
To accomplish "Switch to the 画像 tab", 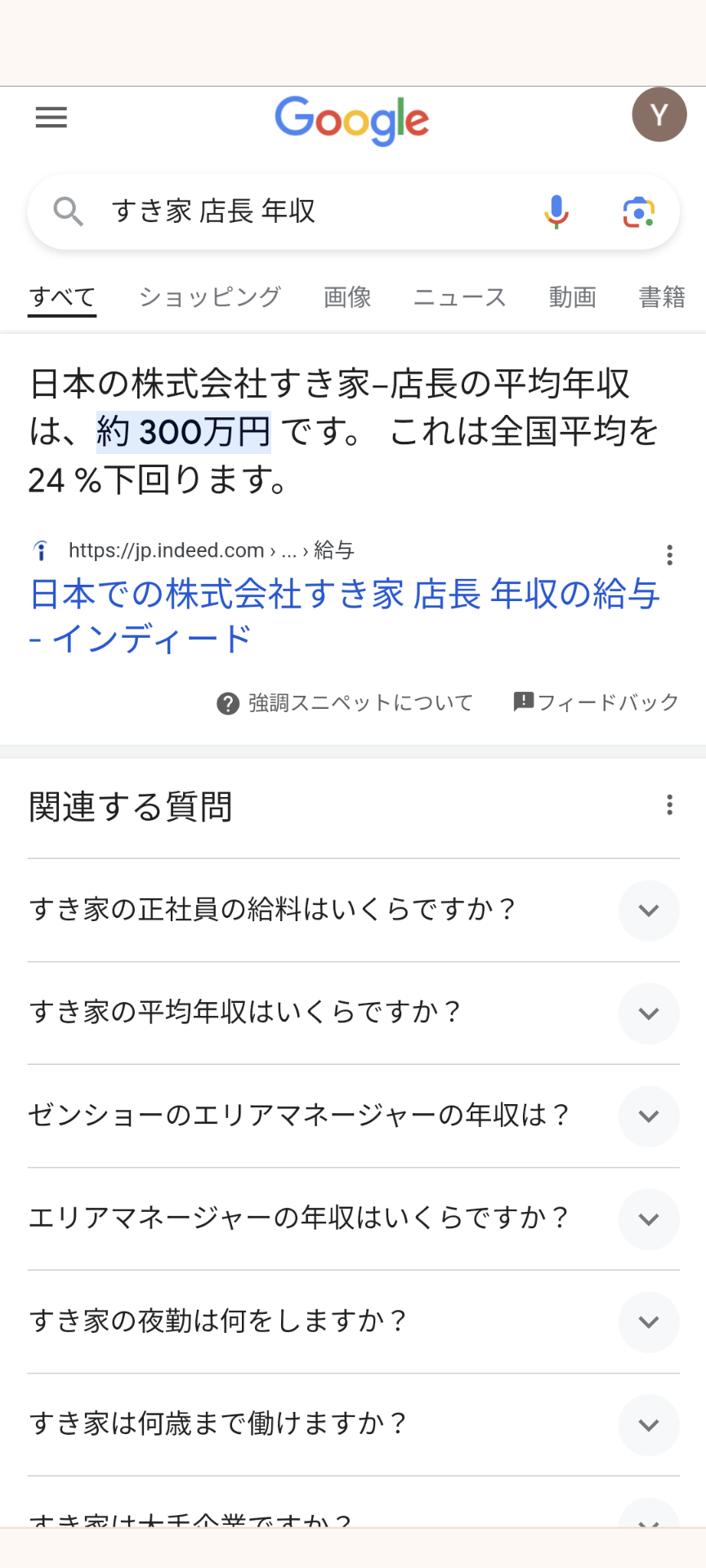I will click(347, 297).
